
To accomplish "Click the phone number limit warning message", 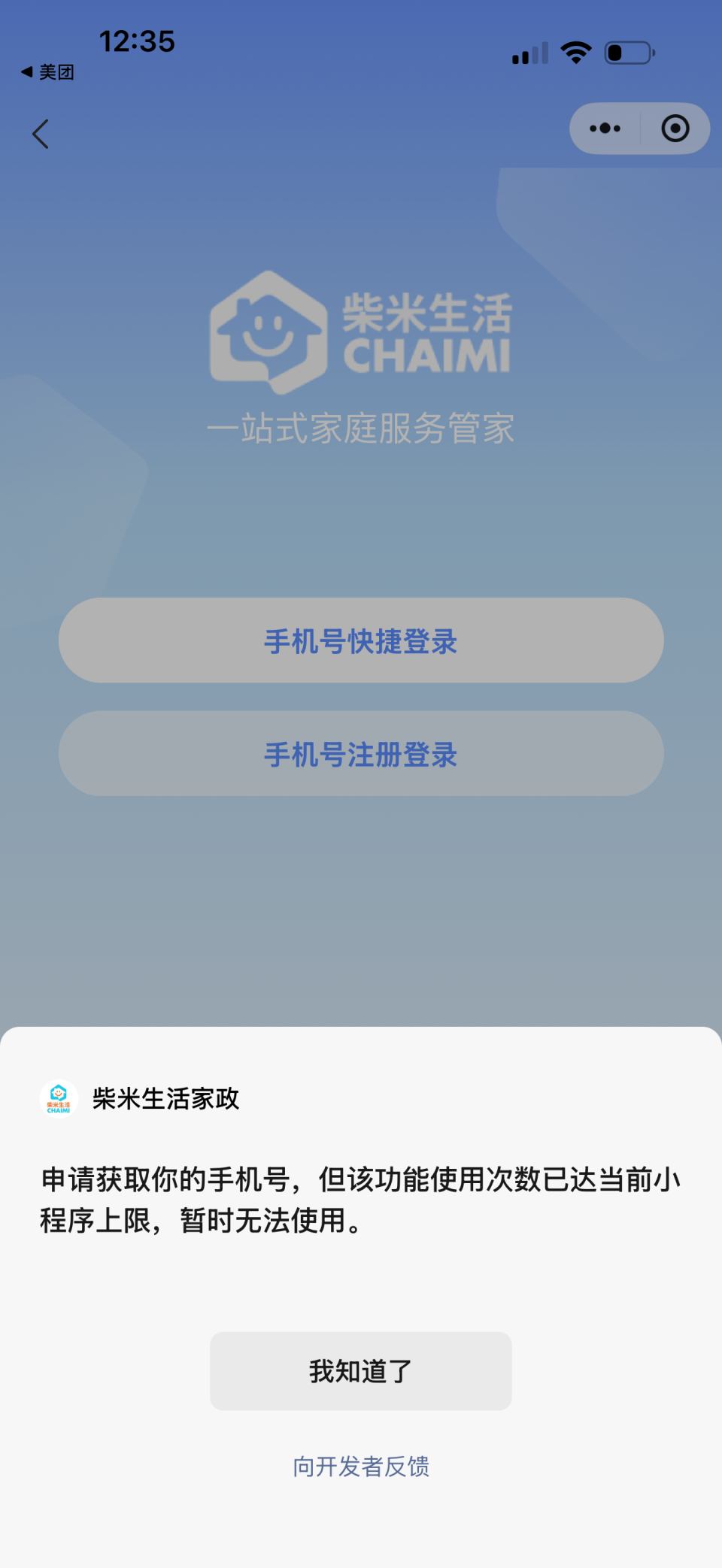I will [361, 1200].
